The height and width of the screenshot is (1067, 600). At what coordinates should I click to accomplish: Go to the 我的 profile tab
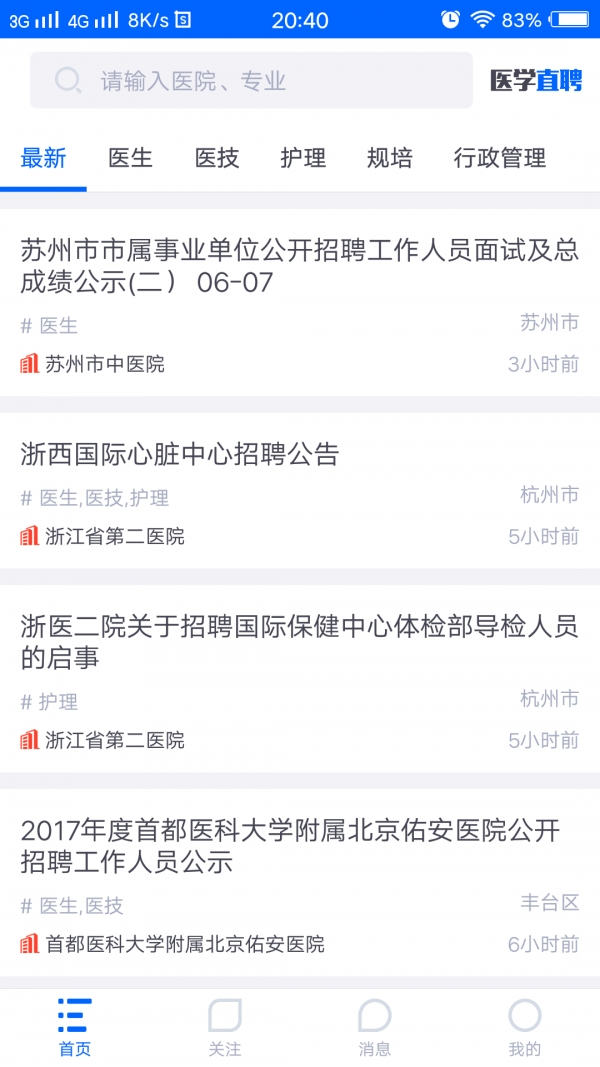525,1027
